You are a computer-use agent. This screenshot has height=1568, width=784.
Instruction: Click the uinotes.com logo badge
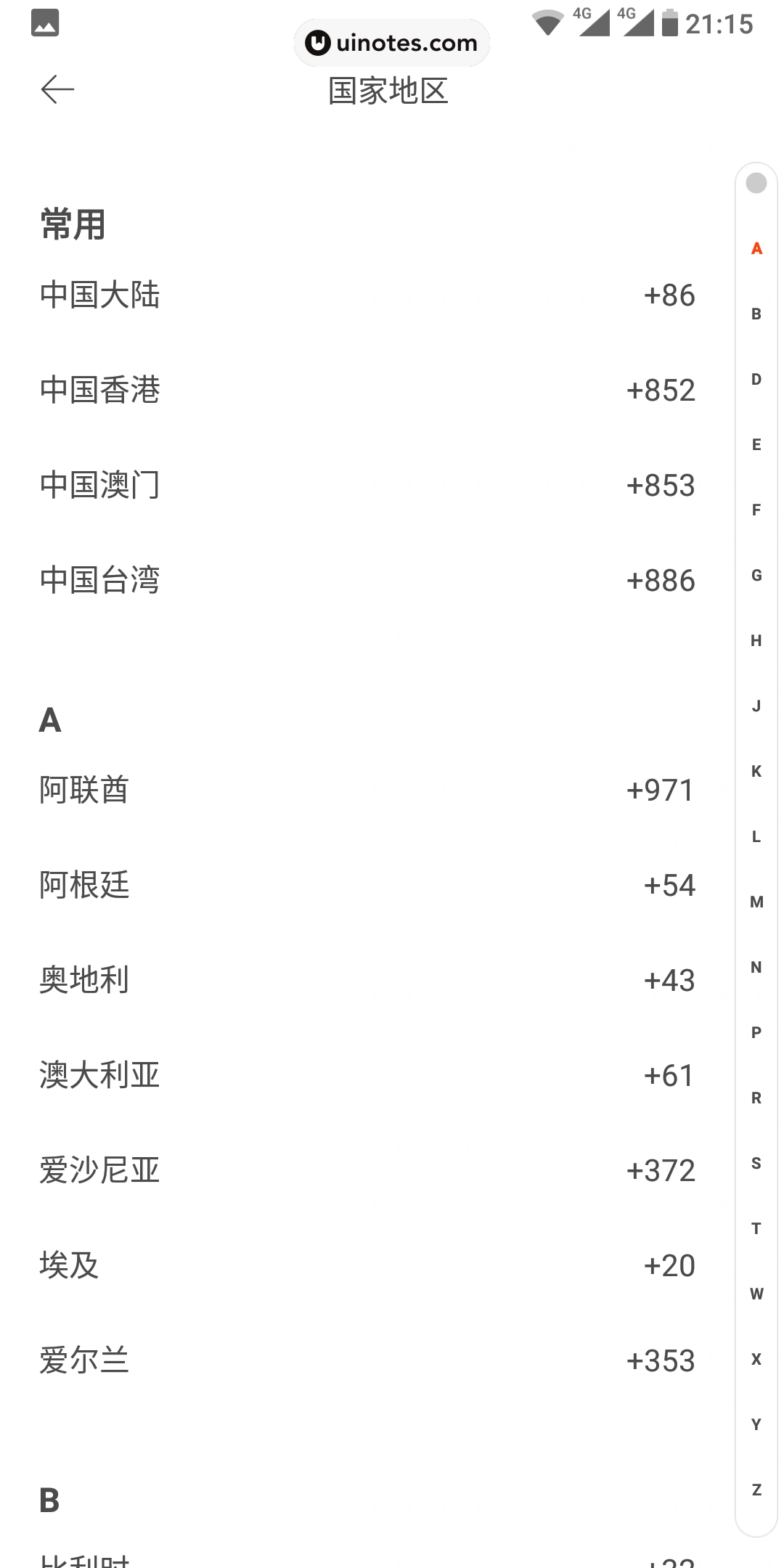point(391,43)
